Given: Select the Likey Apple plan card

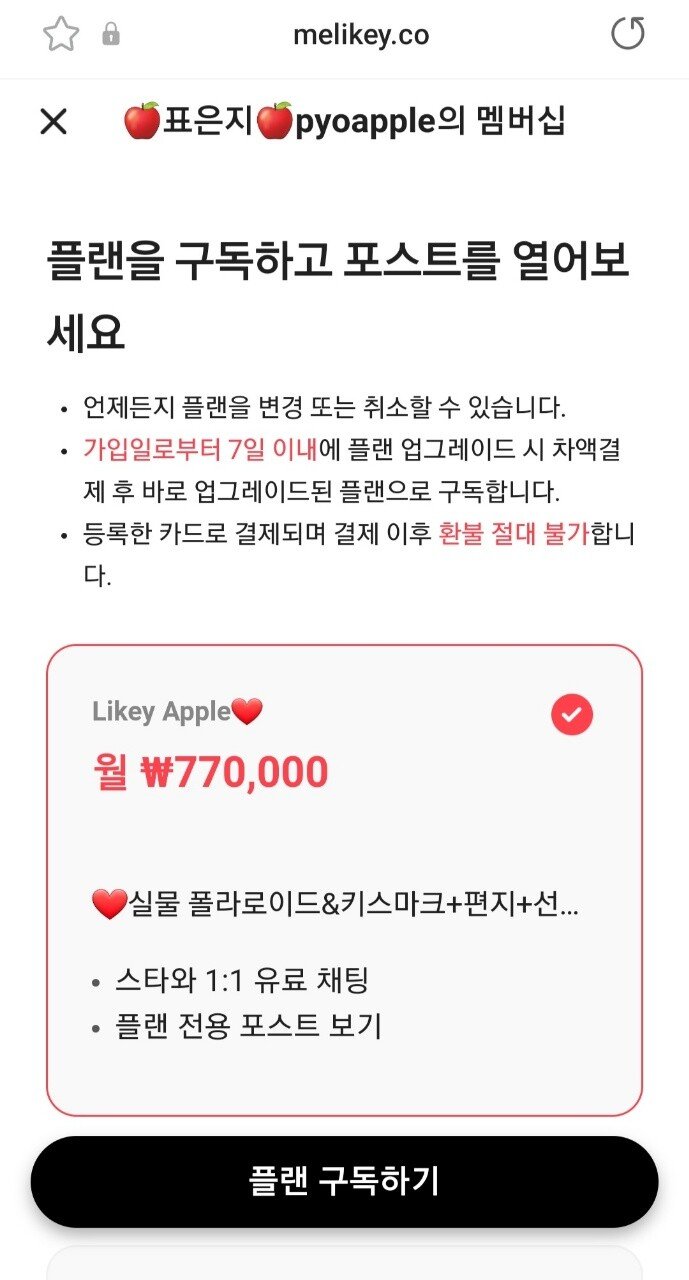Looking at the screenshot, I should [344, 880].
